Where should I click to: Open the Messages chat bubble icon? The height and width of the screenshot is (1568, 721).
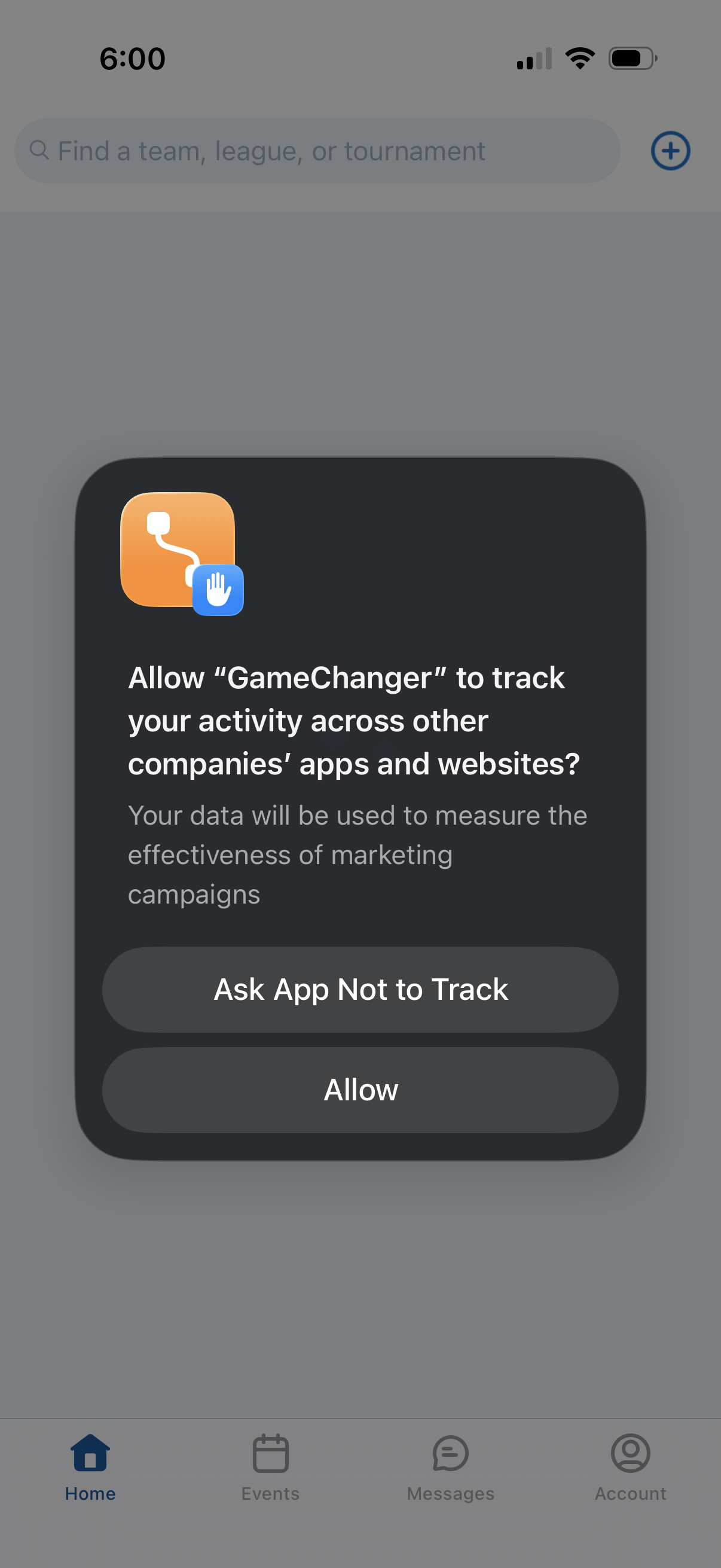click(450, 1452)
